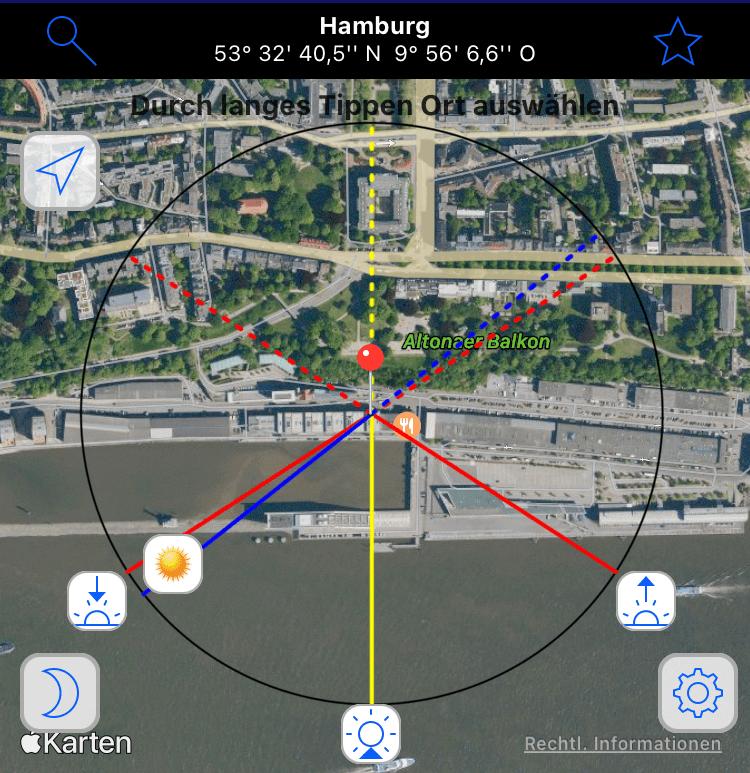Save Hamburg to favorites with the star
This screenshot has height=773, width=750.
click(x=678, y=41)
